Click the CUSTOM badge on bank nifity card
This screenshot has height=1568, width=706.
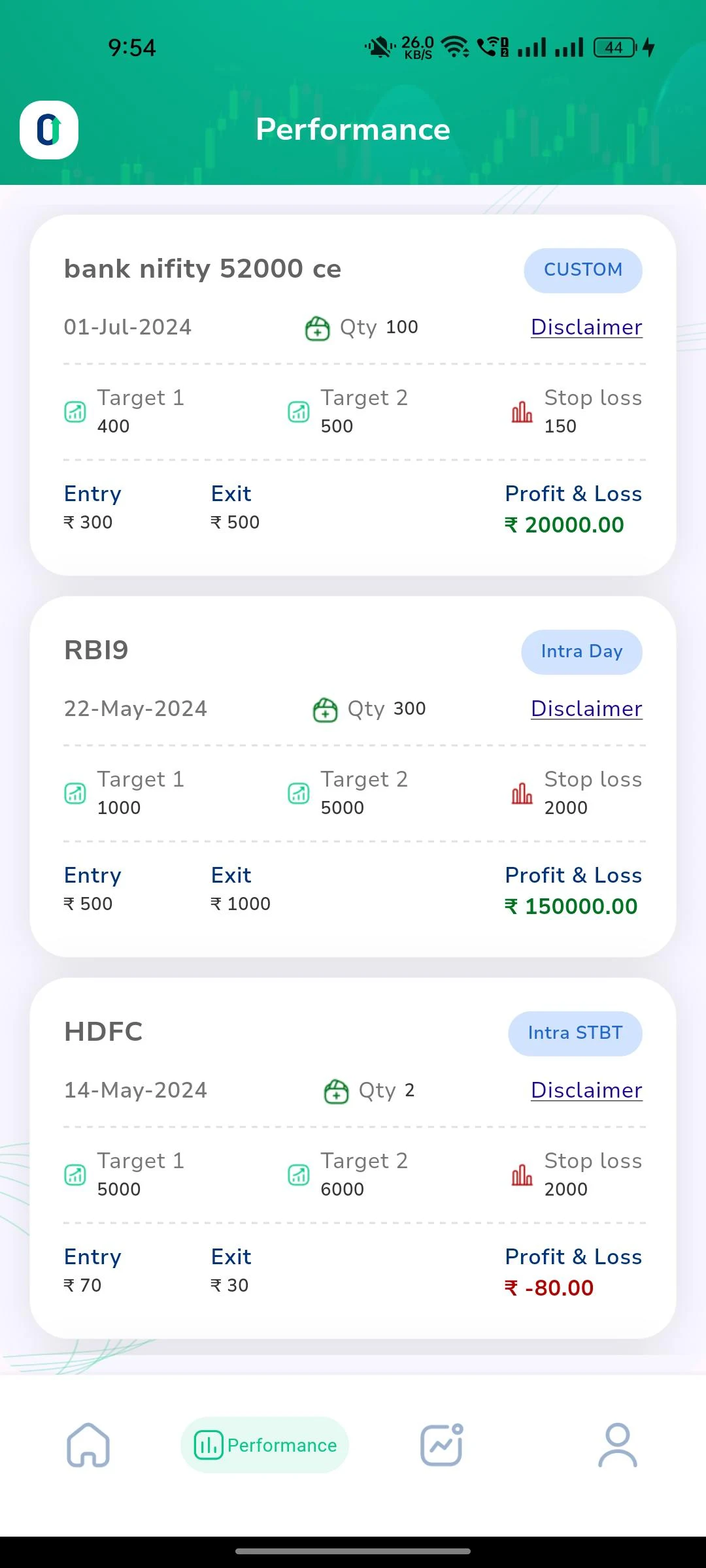pos(582,270)
